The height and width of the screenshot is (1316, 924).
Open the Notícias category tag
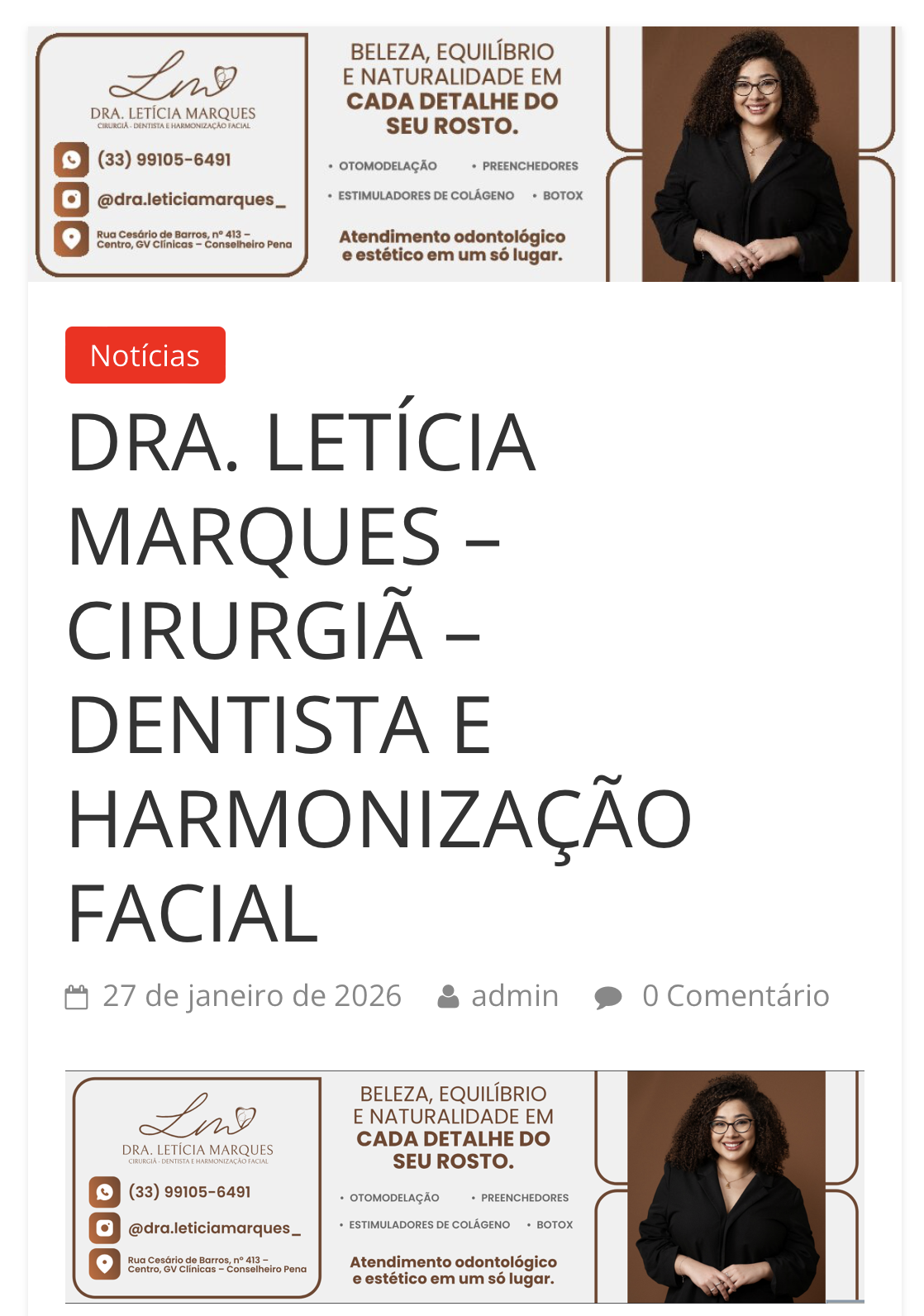pos(145,355)
